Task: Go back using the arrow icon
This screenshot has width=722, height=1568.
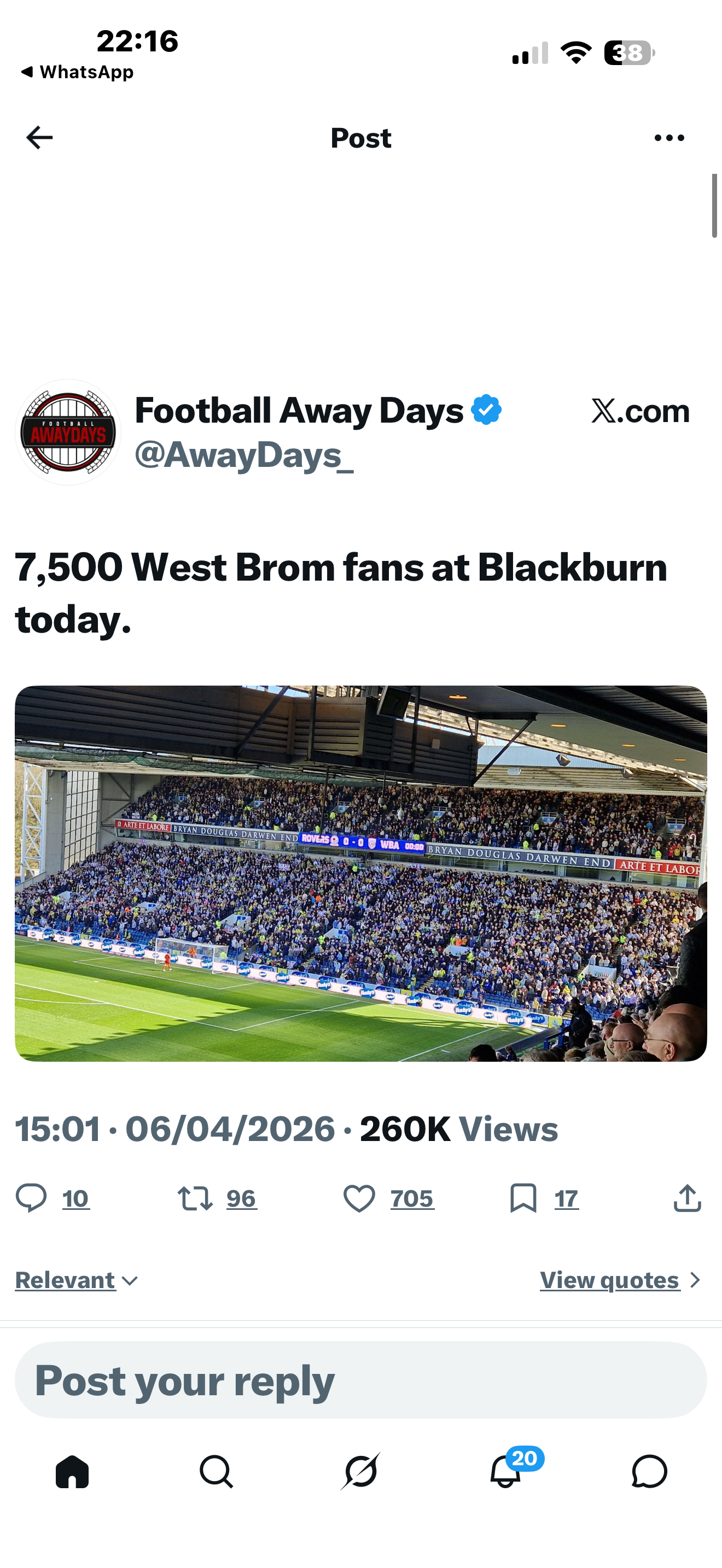Action: (39, 138)
